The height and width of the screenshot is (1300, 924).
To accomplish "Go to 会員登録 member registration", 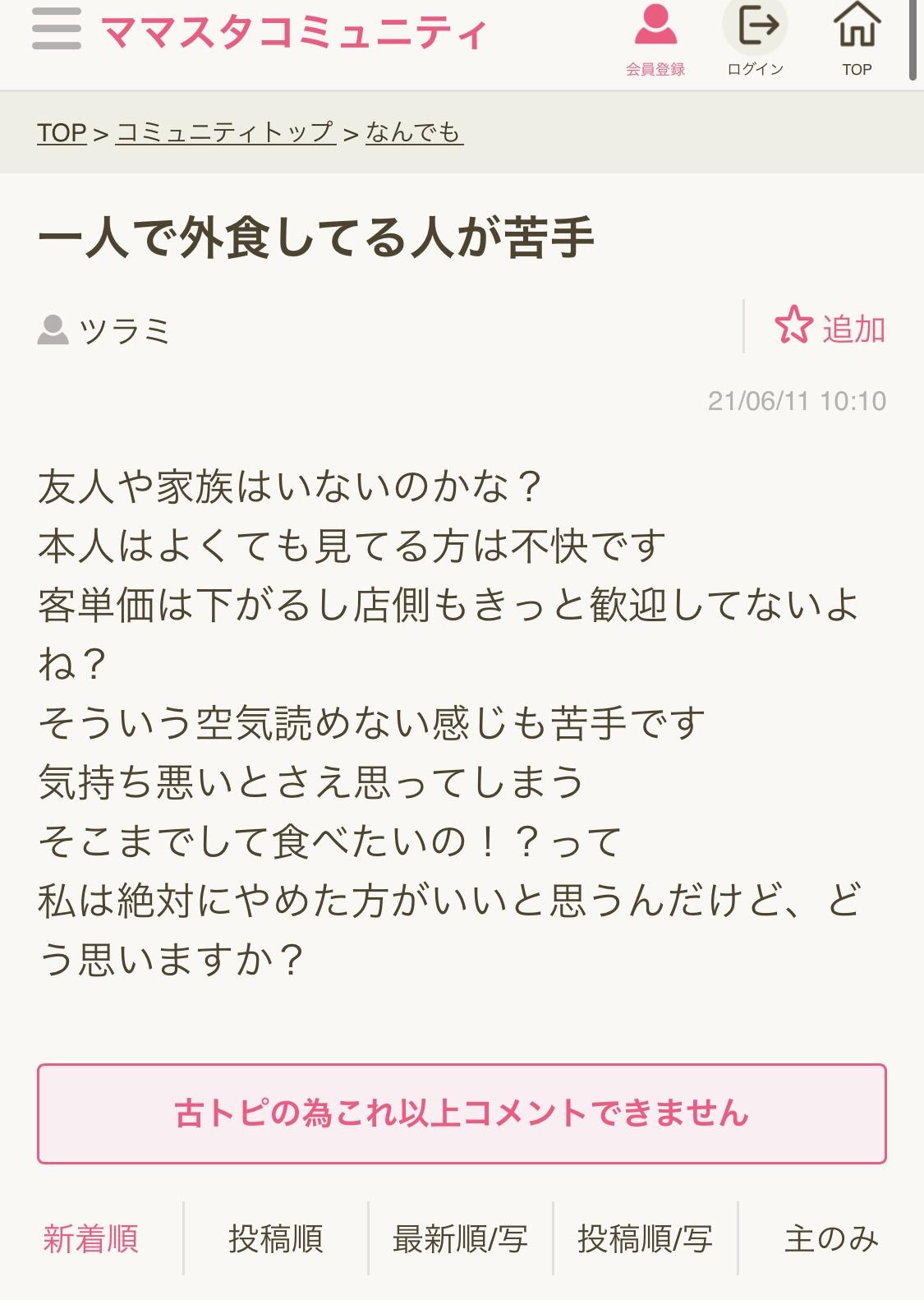I will (x=655, y=39).
